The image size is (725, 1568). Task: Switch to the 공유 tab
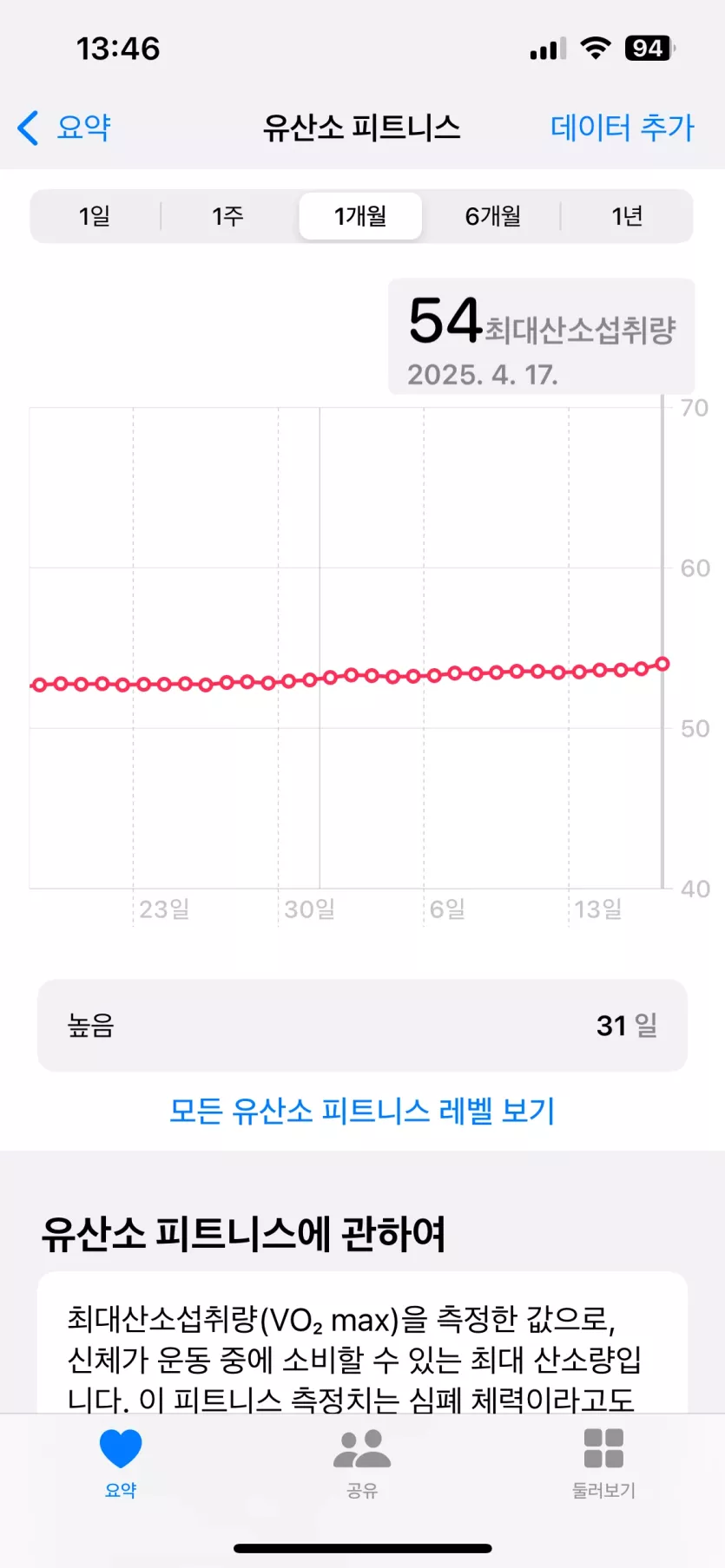(362, 1462)
